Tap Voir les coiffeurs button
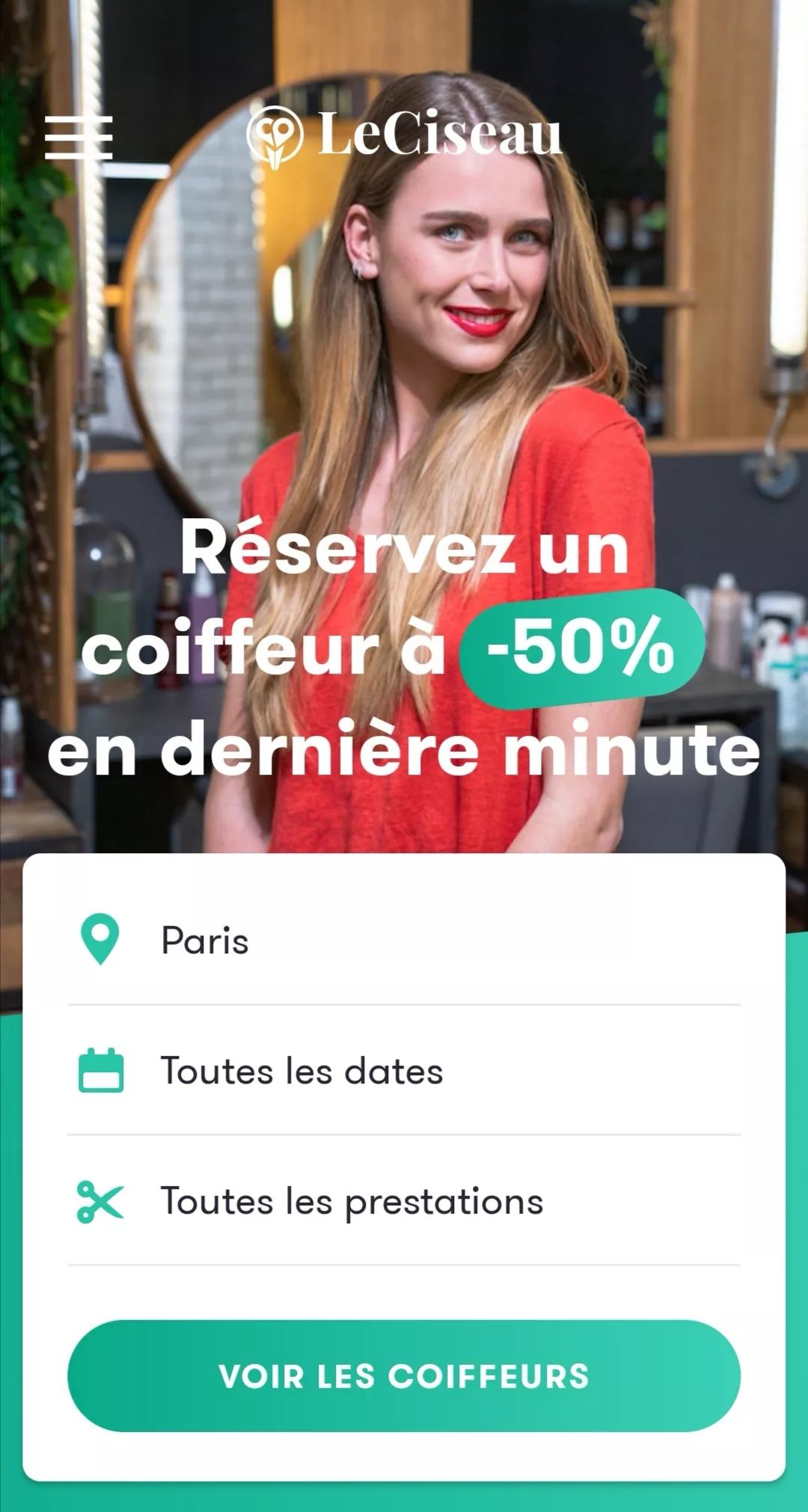 [404, 1376]
